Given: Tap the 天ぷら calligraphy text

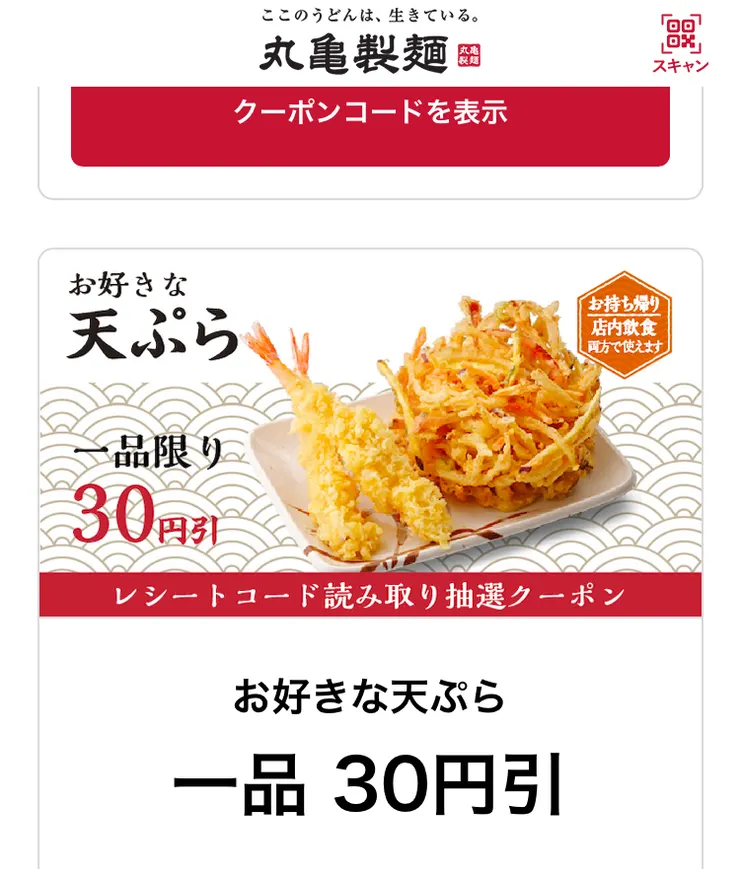Looking at the screenshot, I should tap(150, 333).
